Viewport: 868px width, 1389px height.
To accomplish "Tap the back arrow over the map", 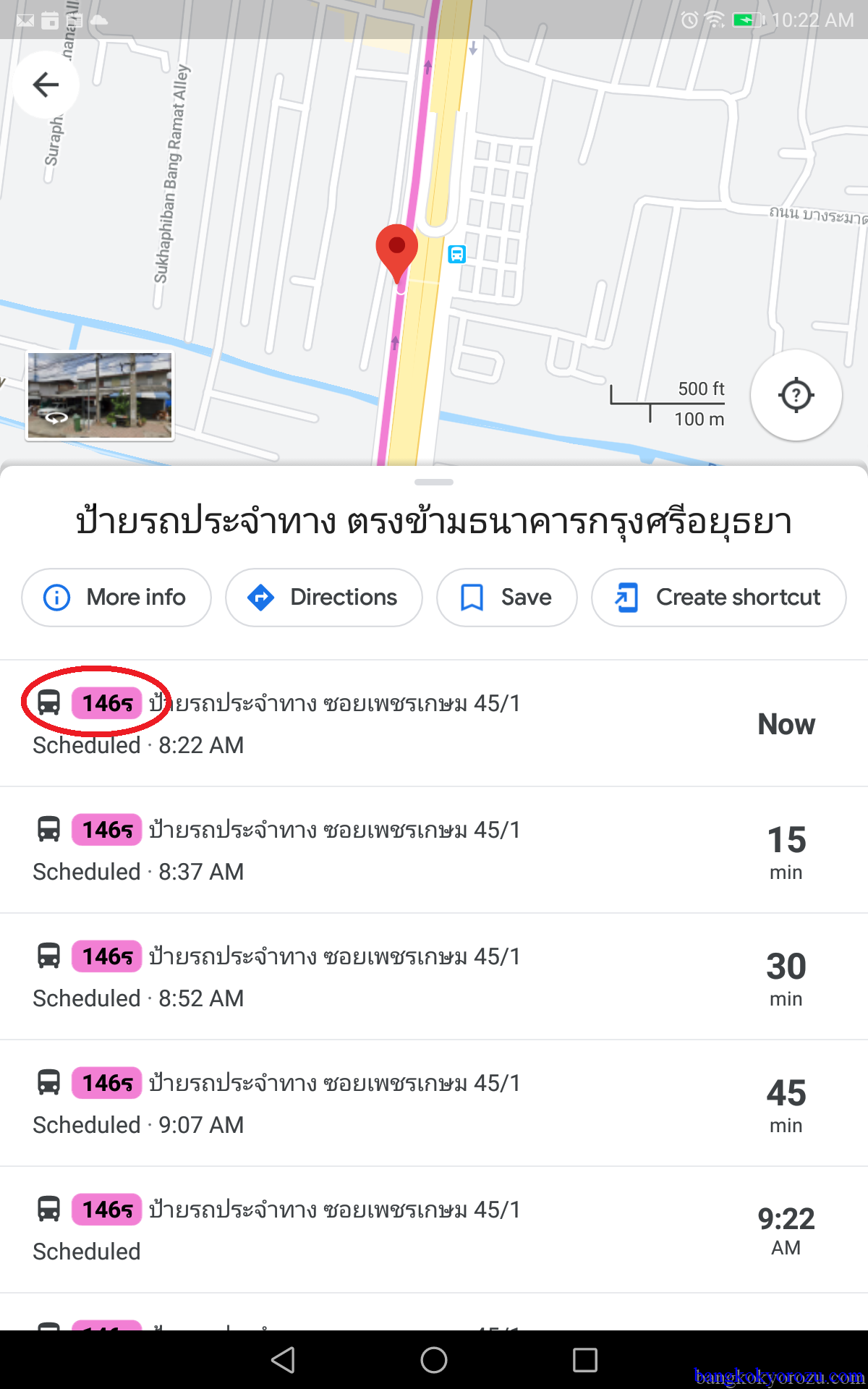I will tap(46, 83).
